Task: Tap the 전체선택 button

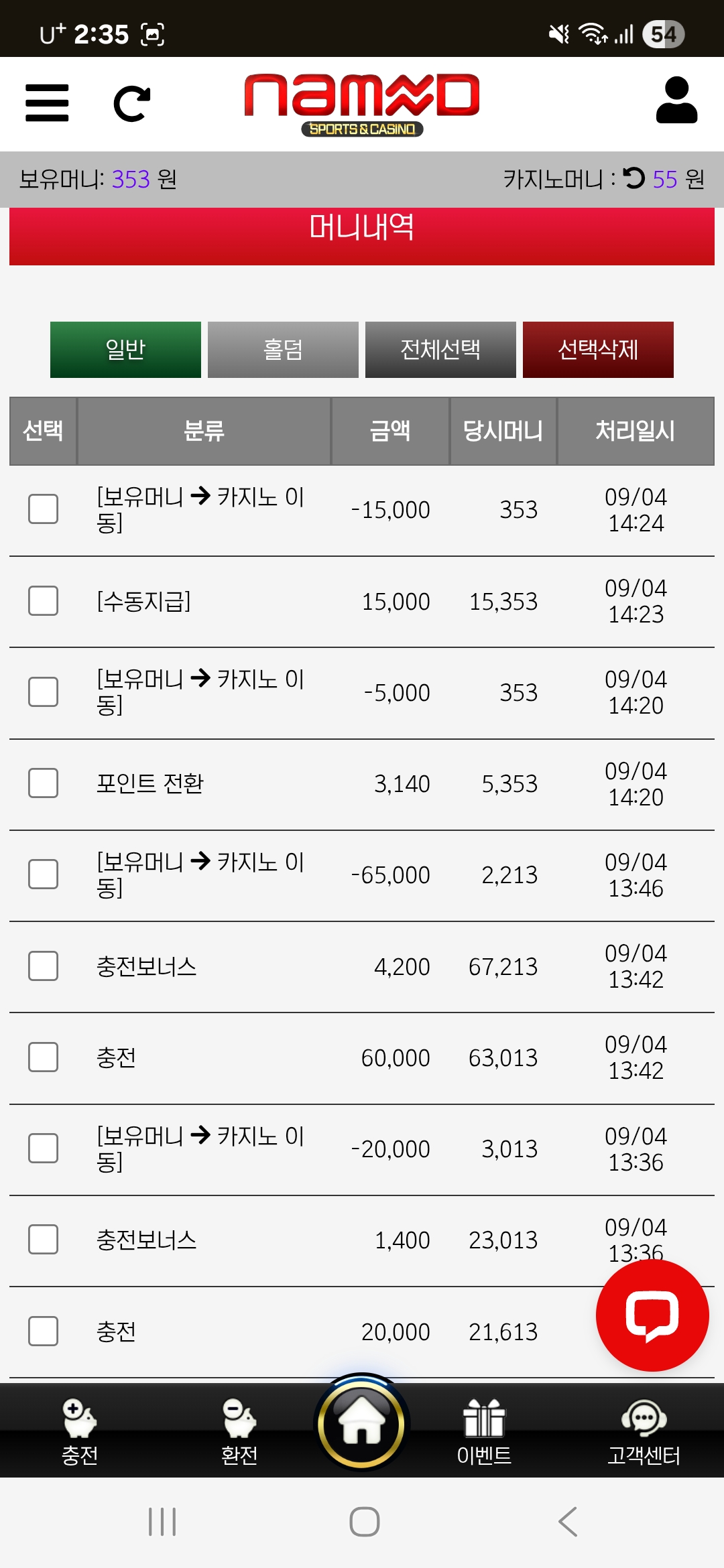Action: (440, 350)
